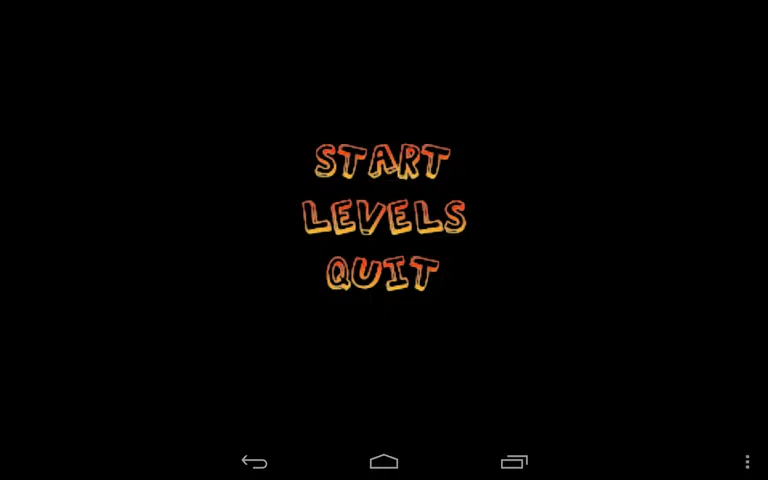768x480 pixels.
Task: Open the LEVELS selection
Action: click(x=384, y=216)
